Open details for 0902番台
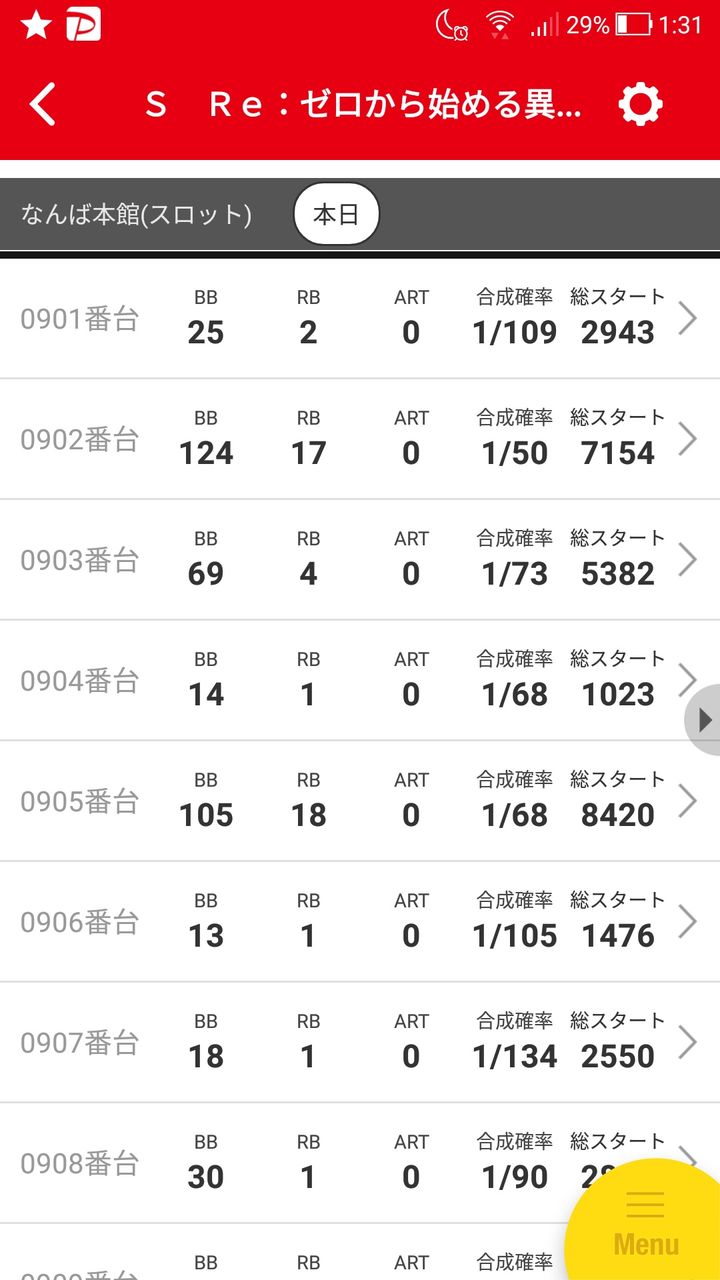 (x=360, y=439)
